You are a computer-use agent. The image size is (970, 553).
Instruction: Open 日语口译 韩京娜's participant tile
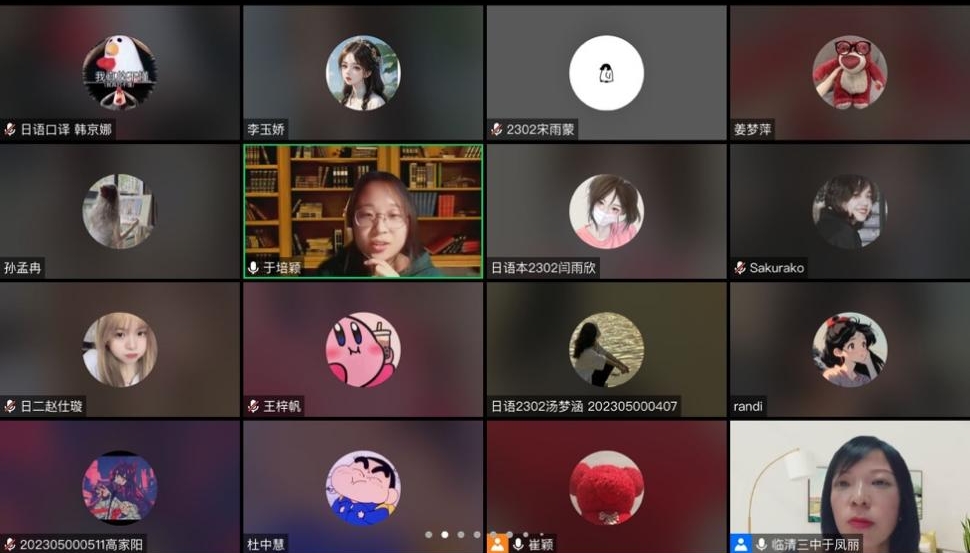coord(120,72)
